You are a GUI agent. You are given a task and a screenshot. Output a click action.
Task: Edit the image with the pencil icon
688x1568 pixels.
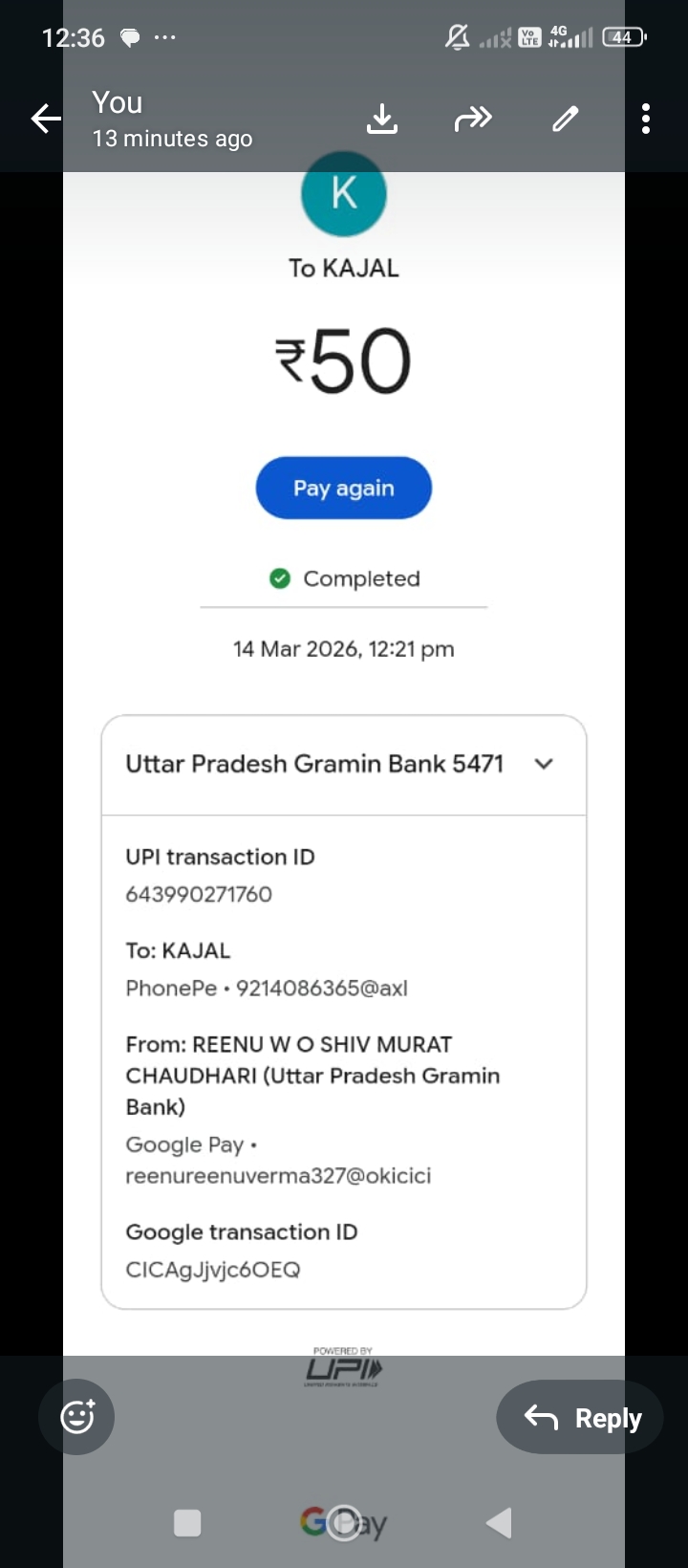click(x=566, y=120)
